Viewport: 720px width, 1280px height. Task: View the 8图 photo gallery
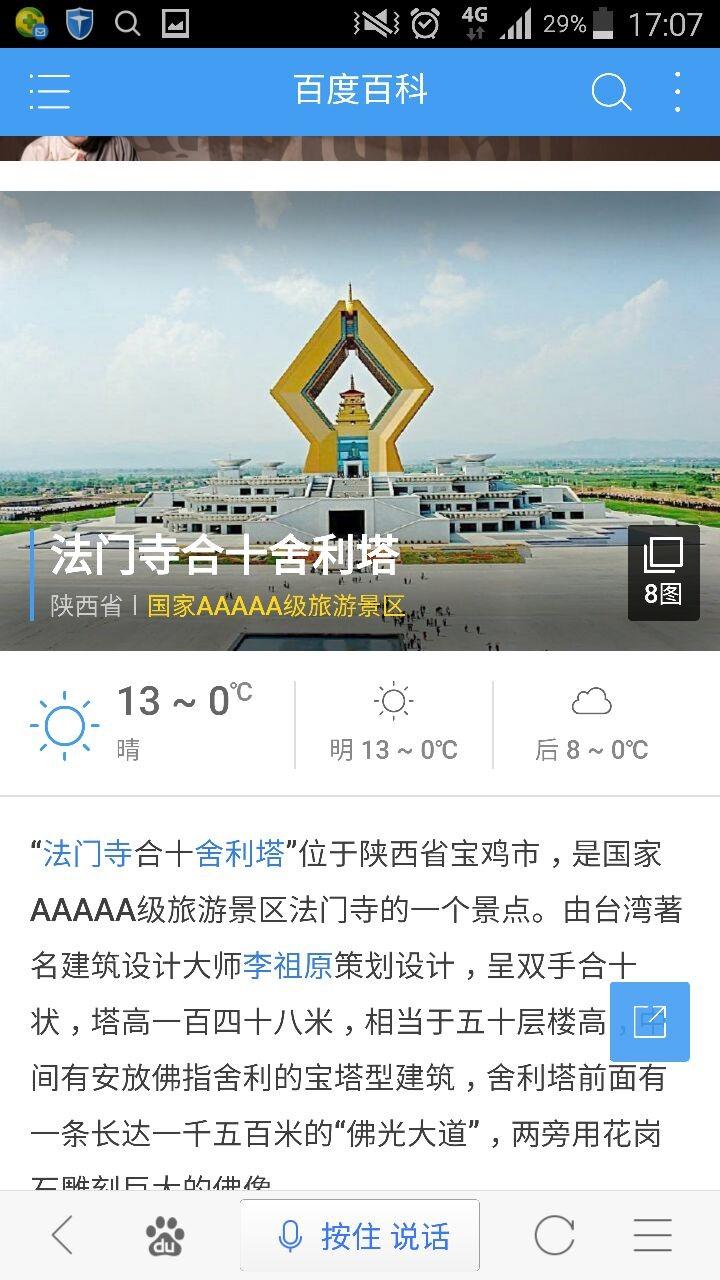point(663,573)
